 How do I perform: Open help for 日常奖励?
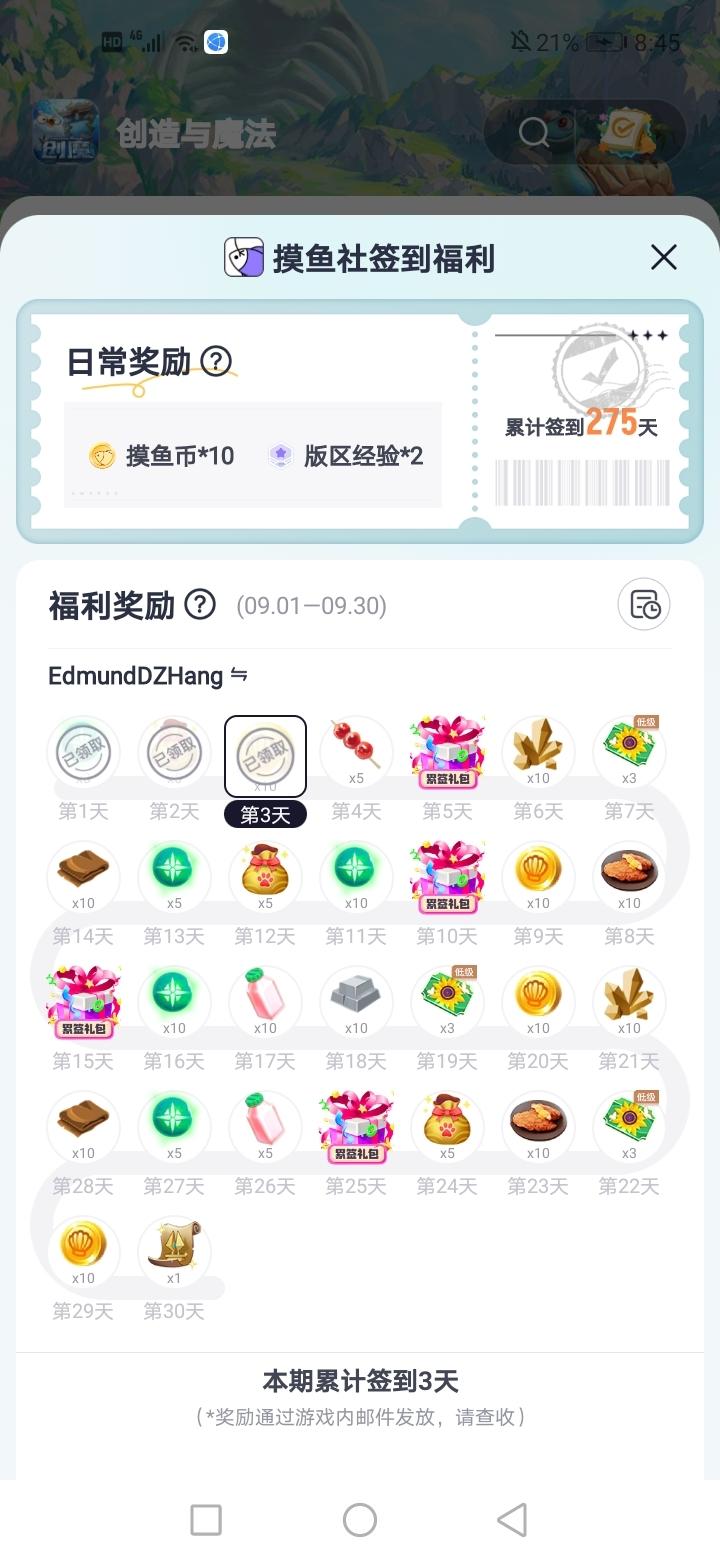(x=216, y=361)
